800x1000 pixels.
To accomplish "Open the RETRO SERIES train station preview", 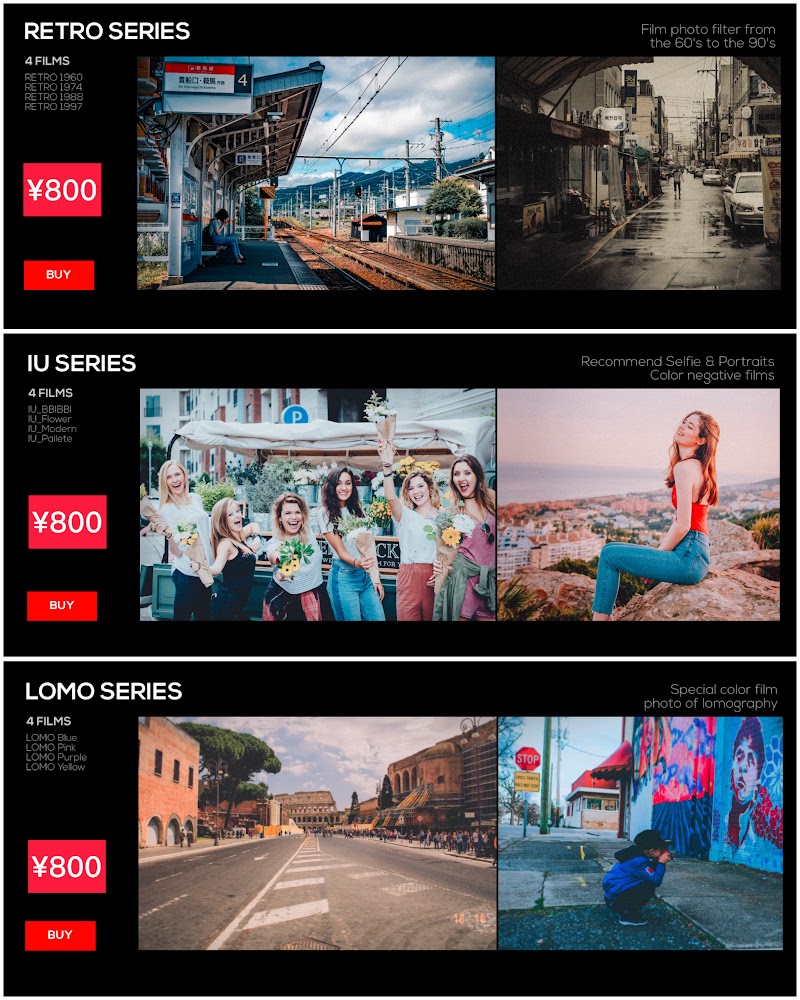I will [x=316, y=173].
